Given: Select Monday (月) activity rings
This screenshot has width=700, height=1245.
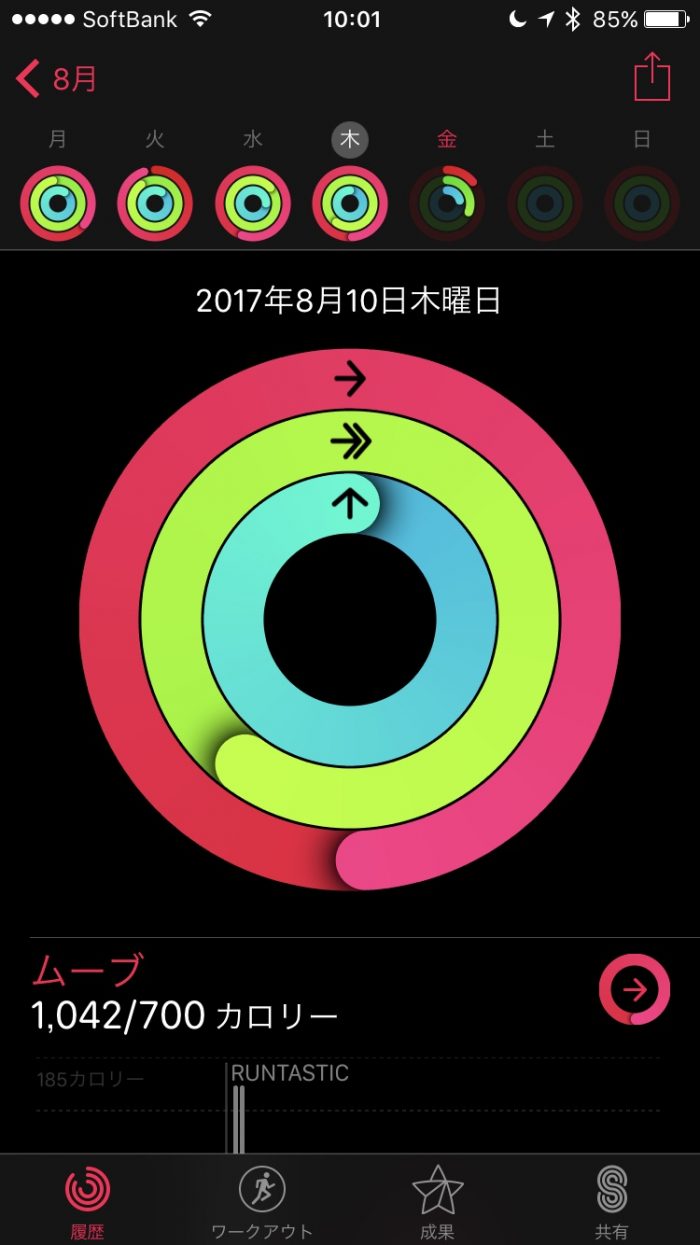Looking at the screenshot, I should pyautogui.click(x=58, y=203).
